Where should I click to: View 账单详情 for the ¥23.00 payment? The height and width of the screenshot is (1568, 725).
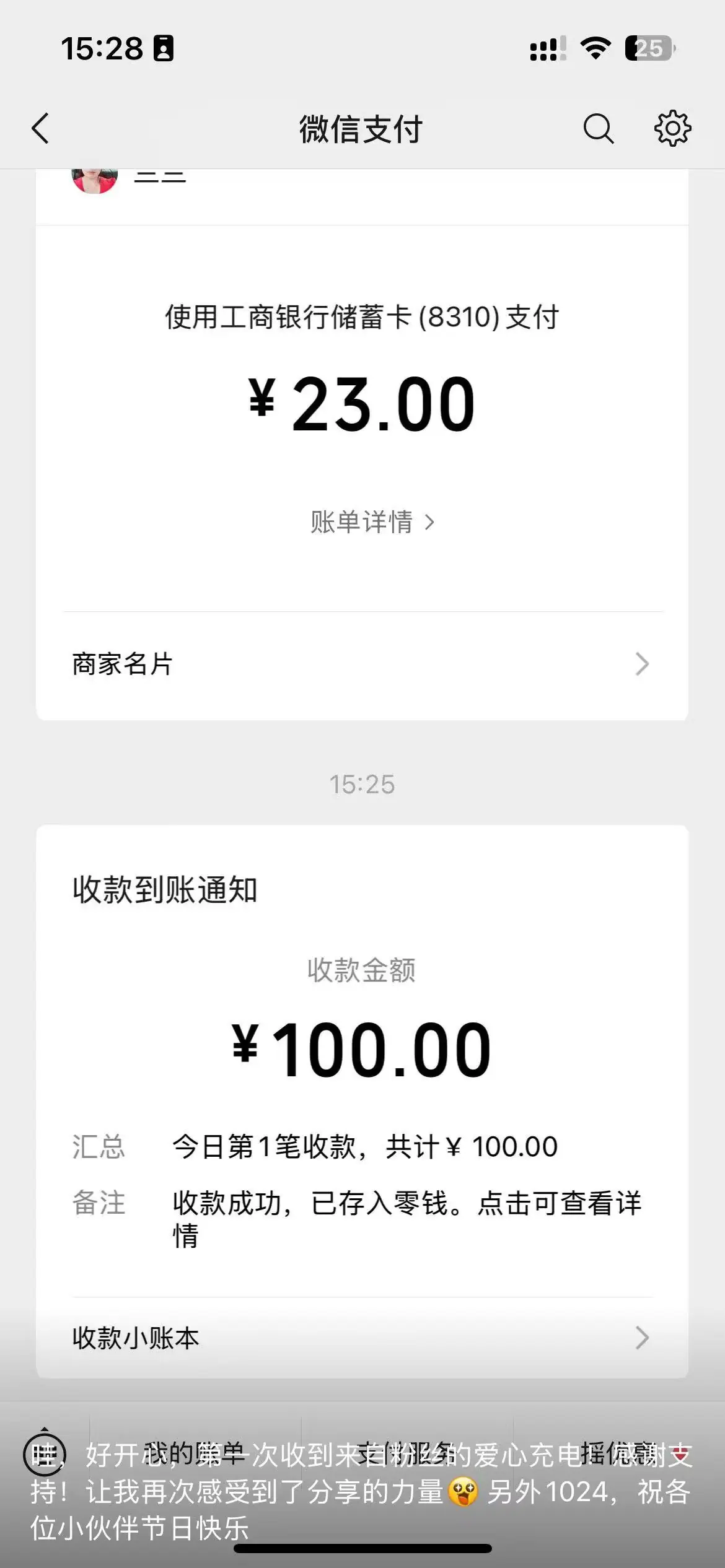click(x=372, y=522)
